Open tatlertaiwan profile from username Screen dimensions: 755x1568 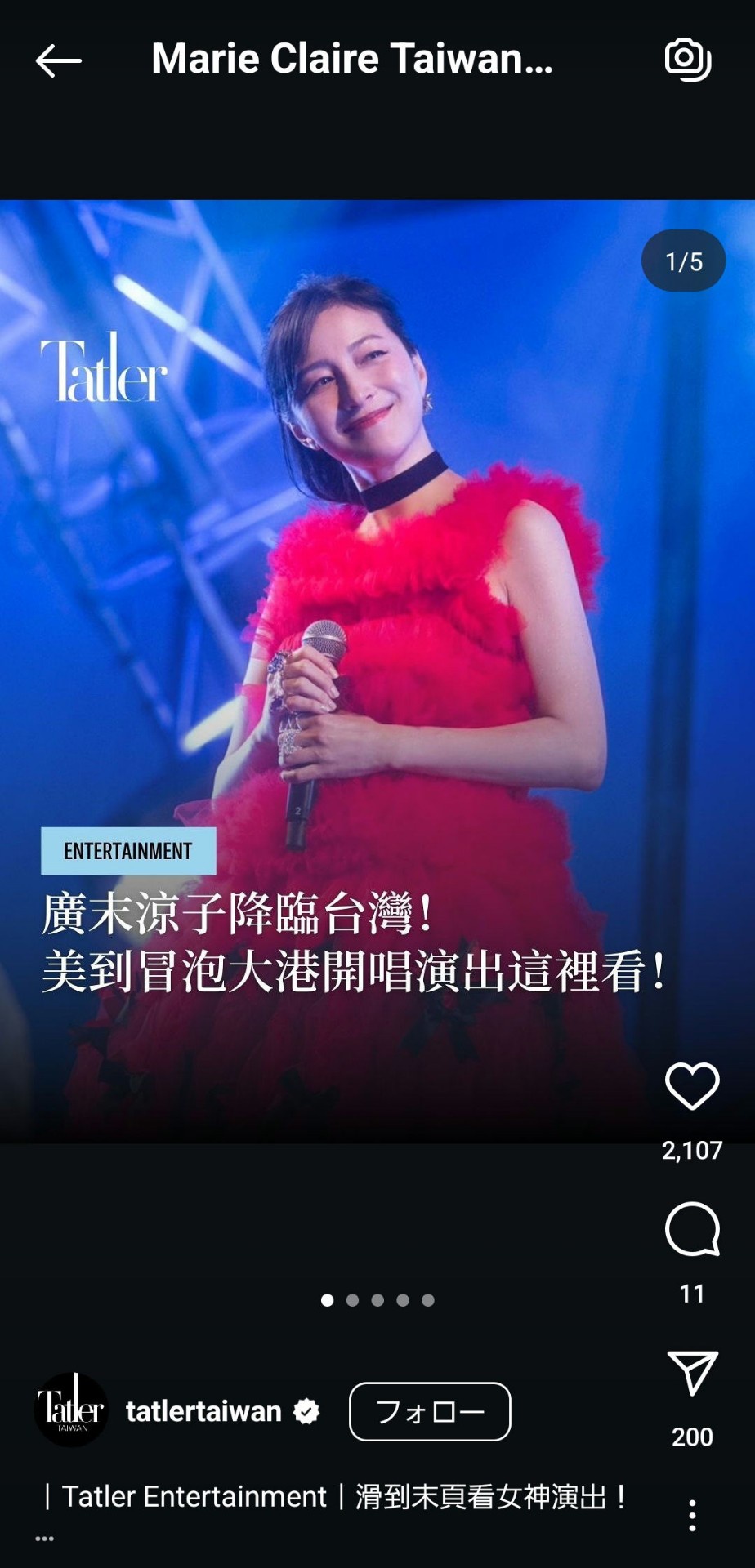203,1411
